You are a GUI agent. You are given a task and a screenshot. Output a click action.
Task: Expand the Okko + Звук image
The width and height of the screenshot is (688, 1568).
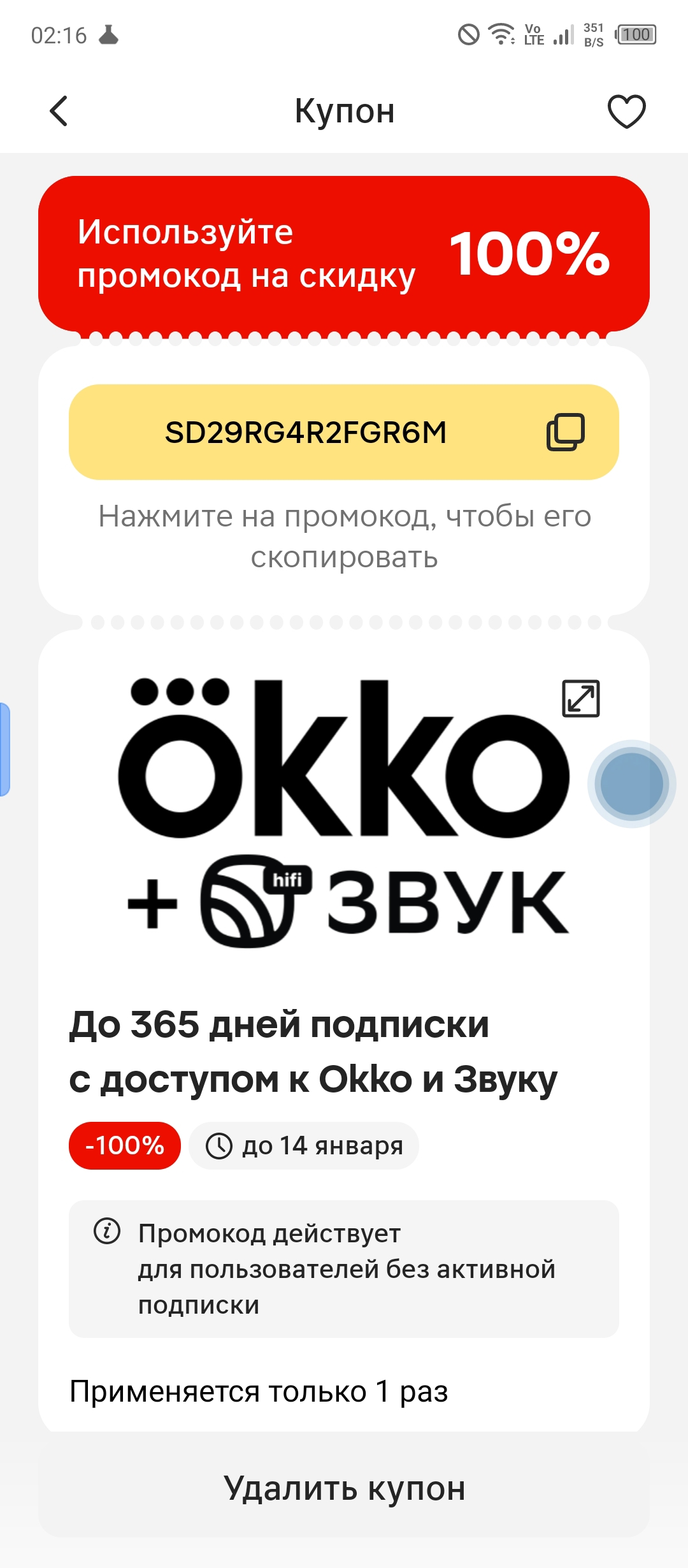(580, 699)
